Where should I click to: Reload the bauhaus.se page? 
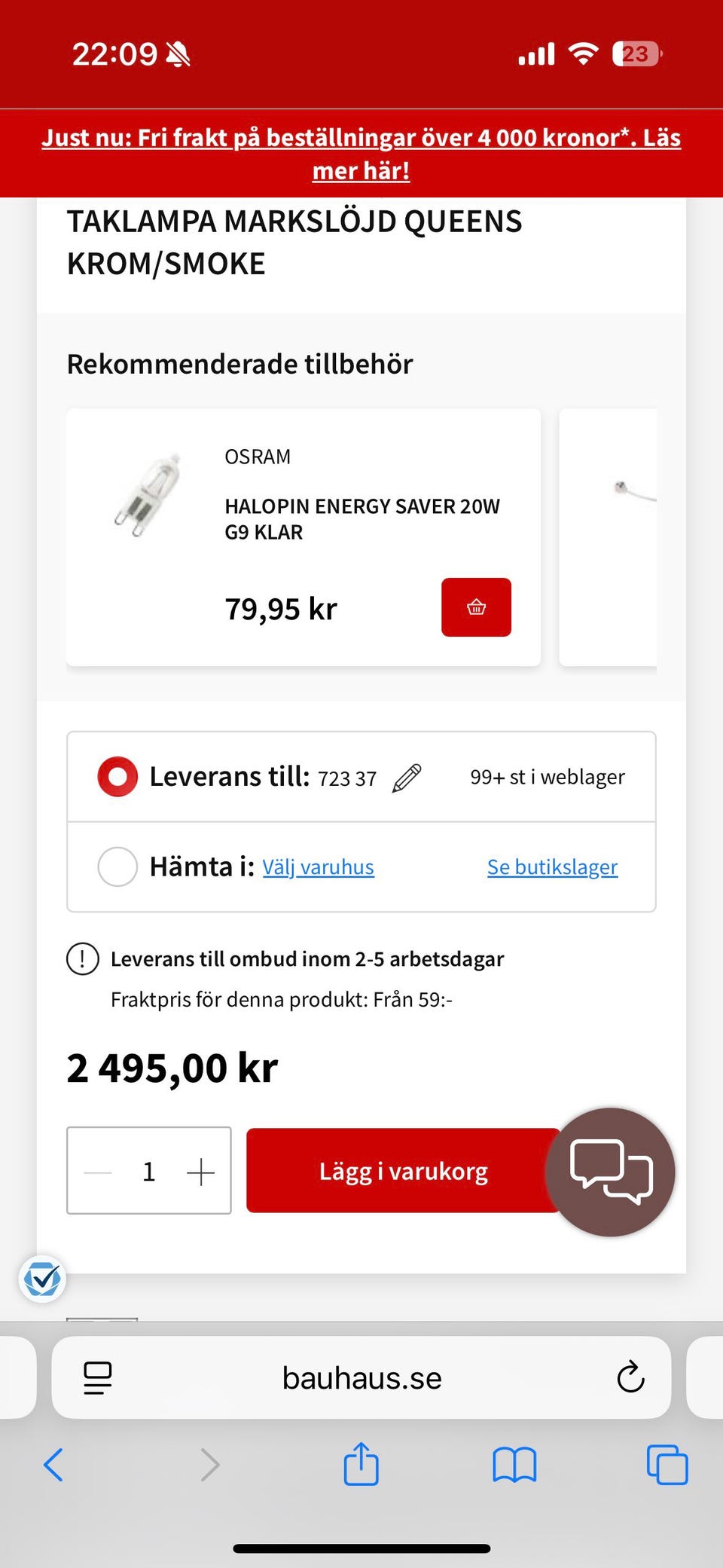tap(630, 1377)
